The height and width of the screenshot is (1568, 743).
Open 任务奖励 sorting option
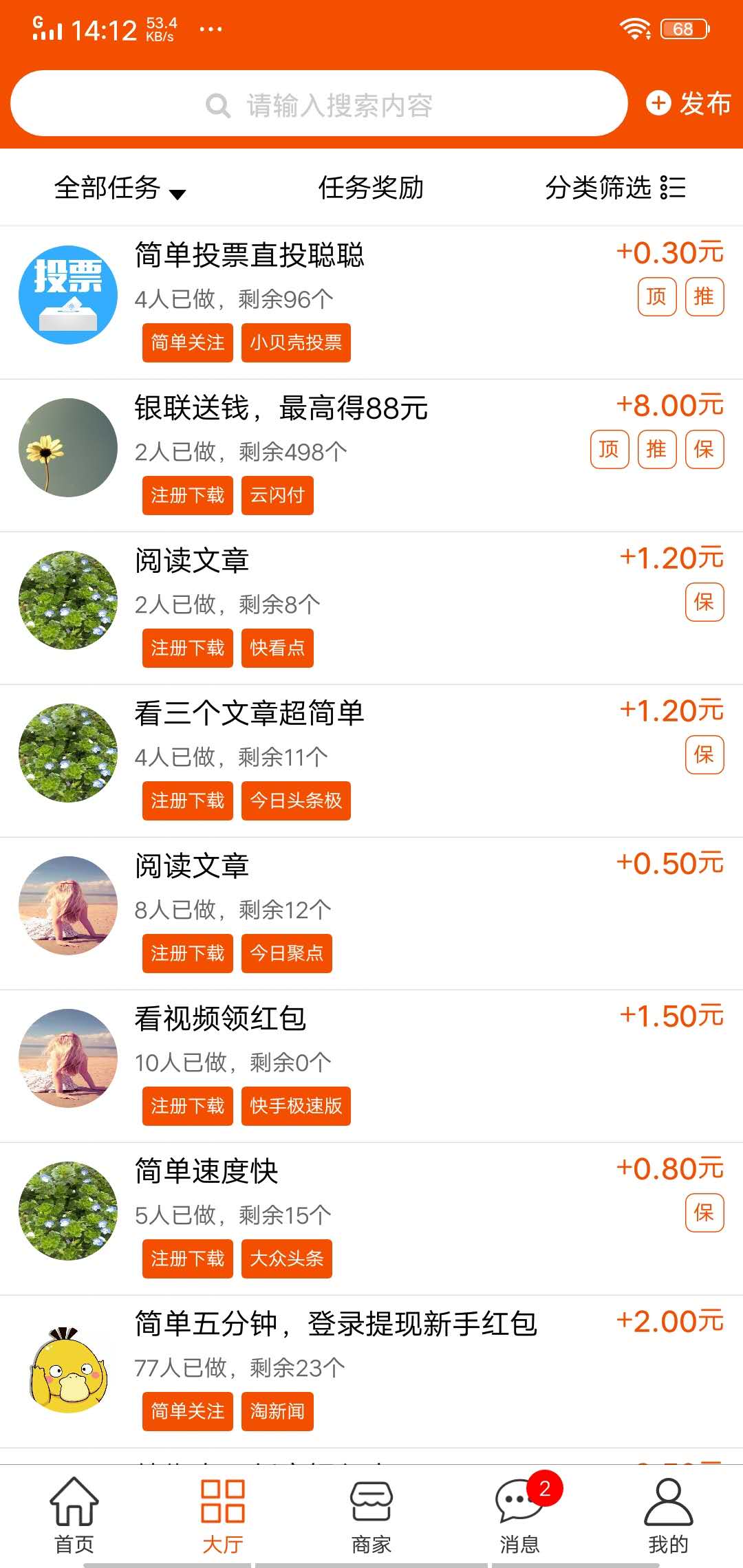pyautogui.click(x=370, y=187)
